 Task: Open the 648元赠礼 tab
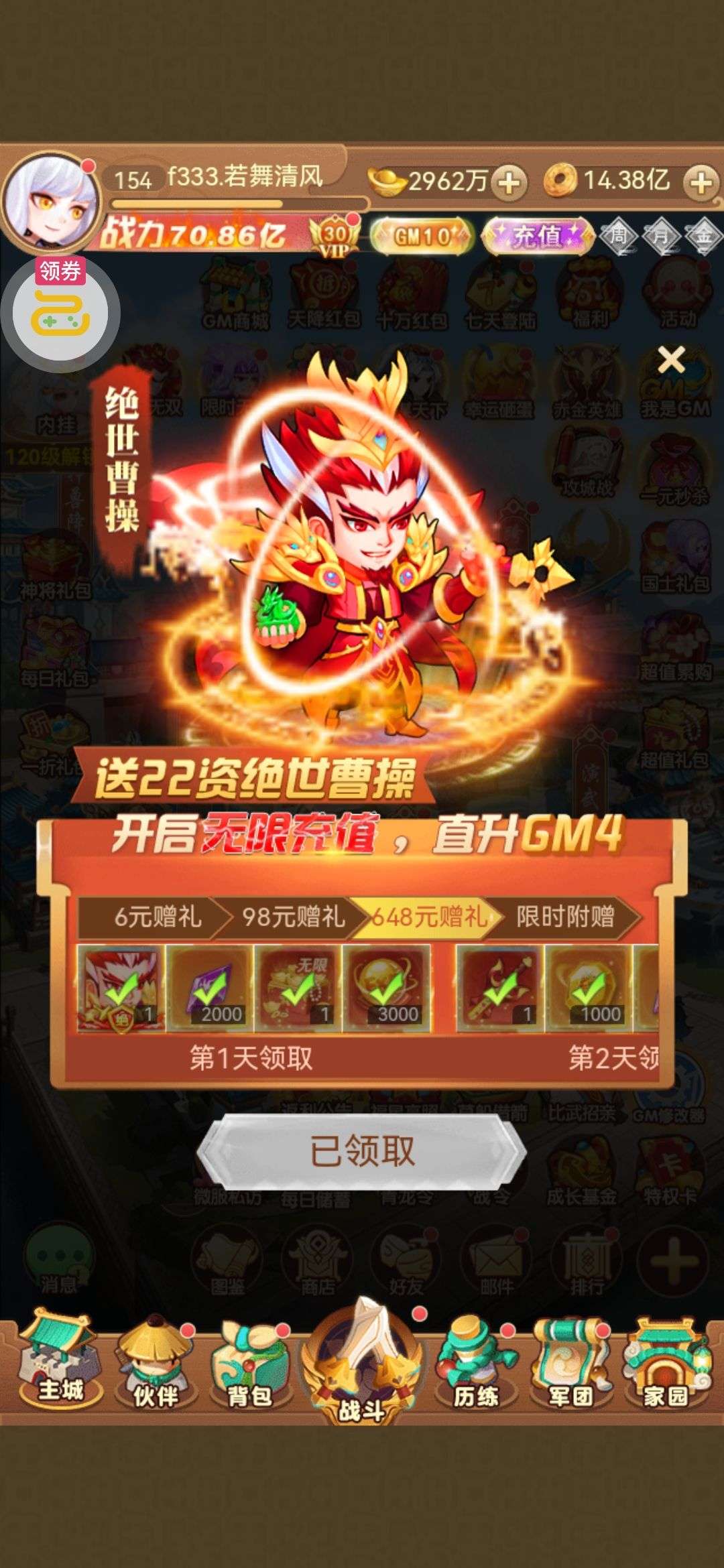point(430,917)
